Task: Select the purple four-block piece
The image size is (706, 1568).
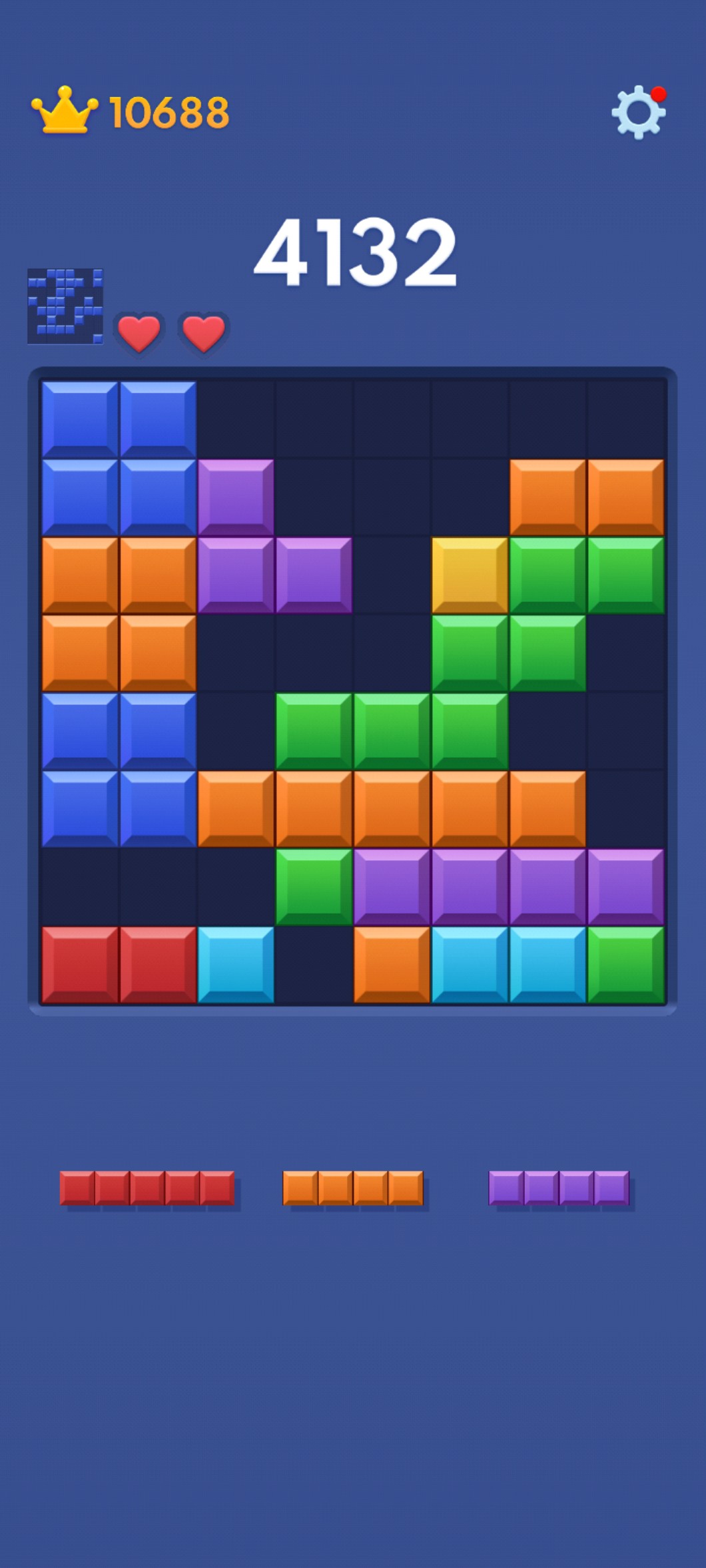Action: (559, 1188)
